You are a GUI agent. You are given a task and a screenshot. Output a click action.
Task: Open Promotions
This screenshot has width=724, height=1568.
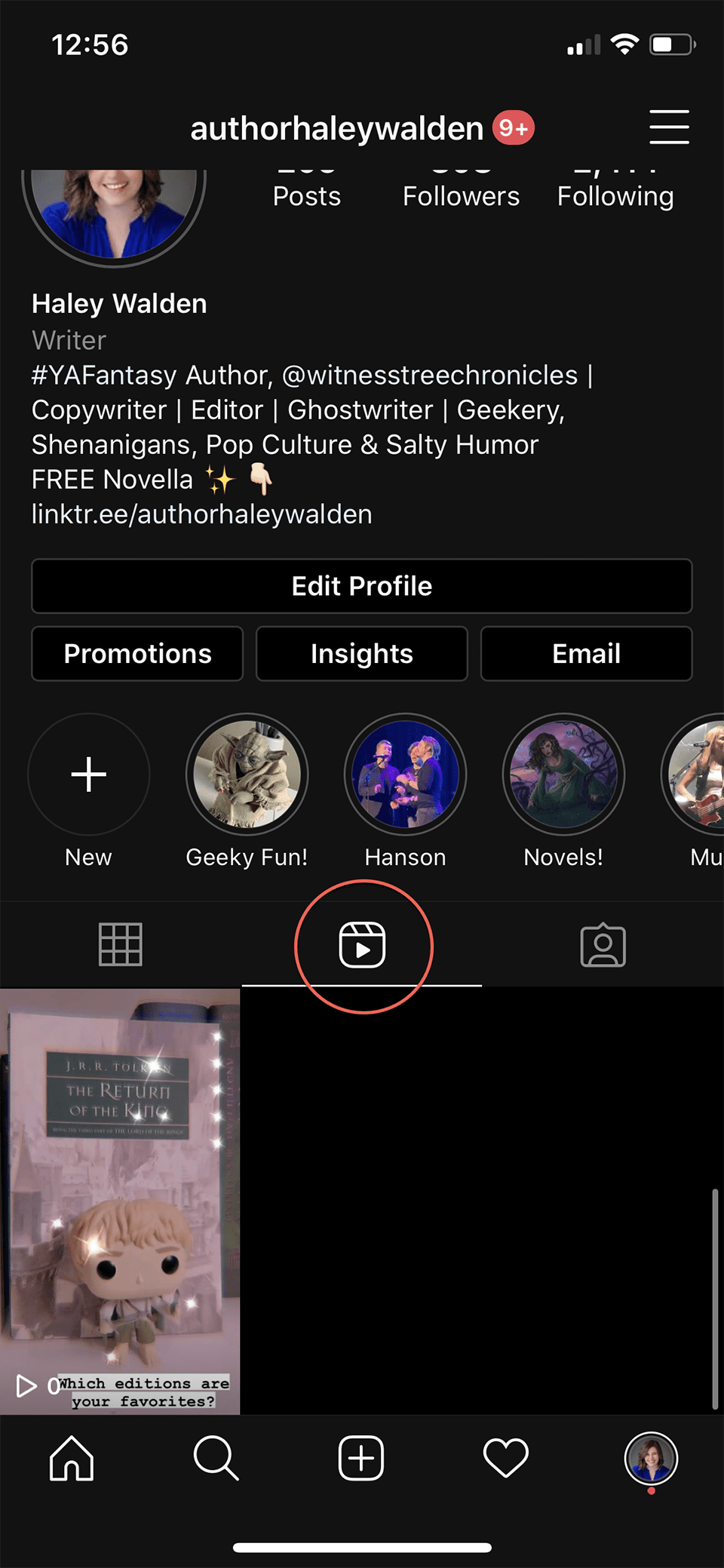pos(137,654)
